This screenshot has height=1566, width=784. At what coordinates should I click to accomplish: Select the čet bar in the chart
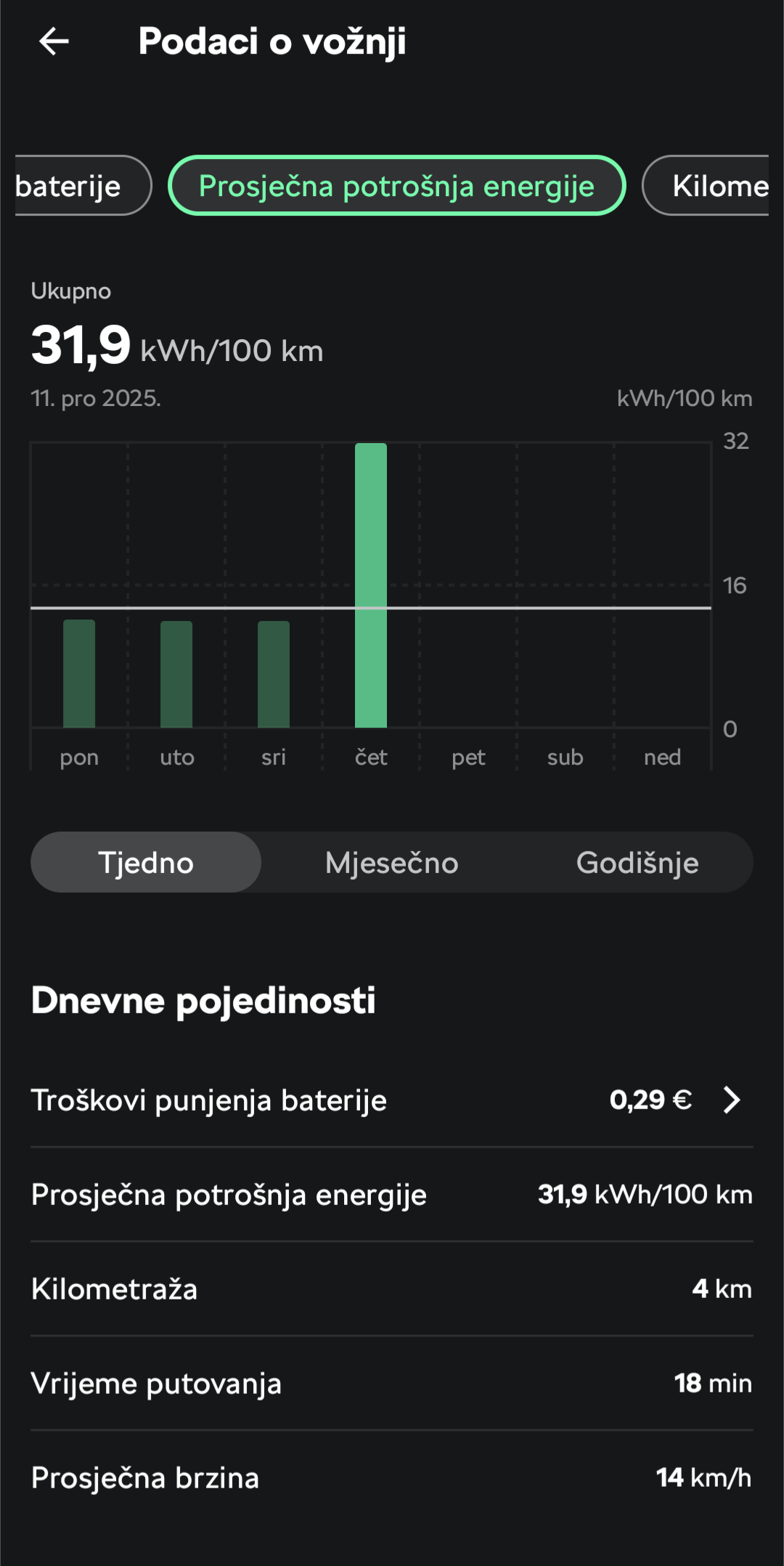point(371,585)
